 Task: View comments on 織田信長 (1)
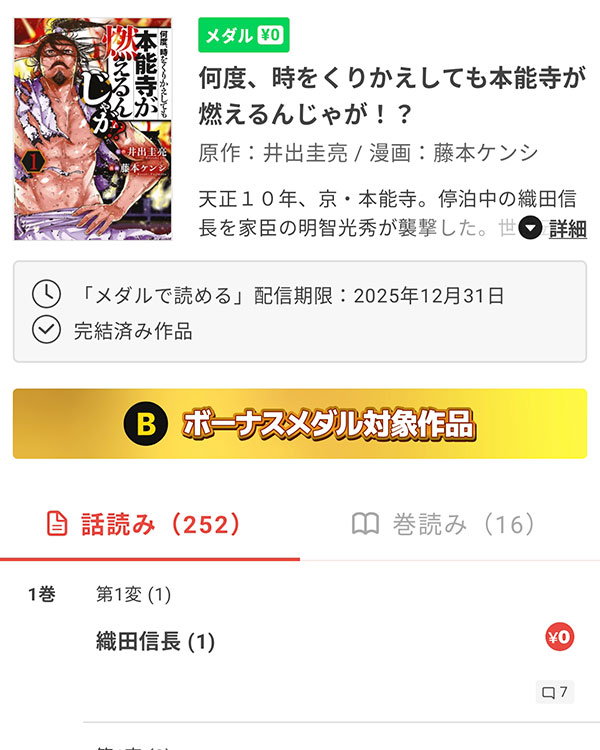[x=555, y=692]
